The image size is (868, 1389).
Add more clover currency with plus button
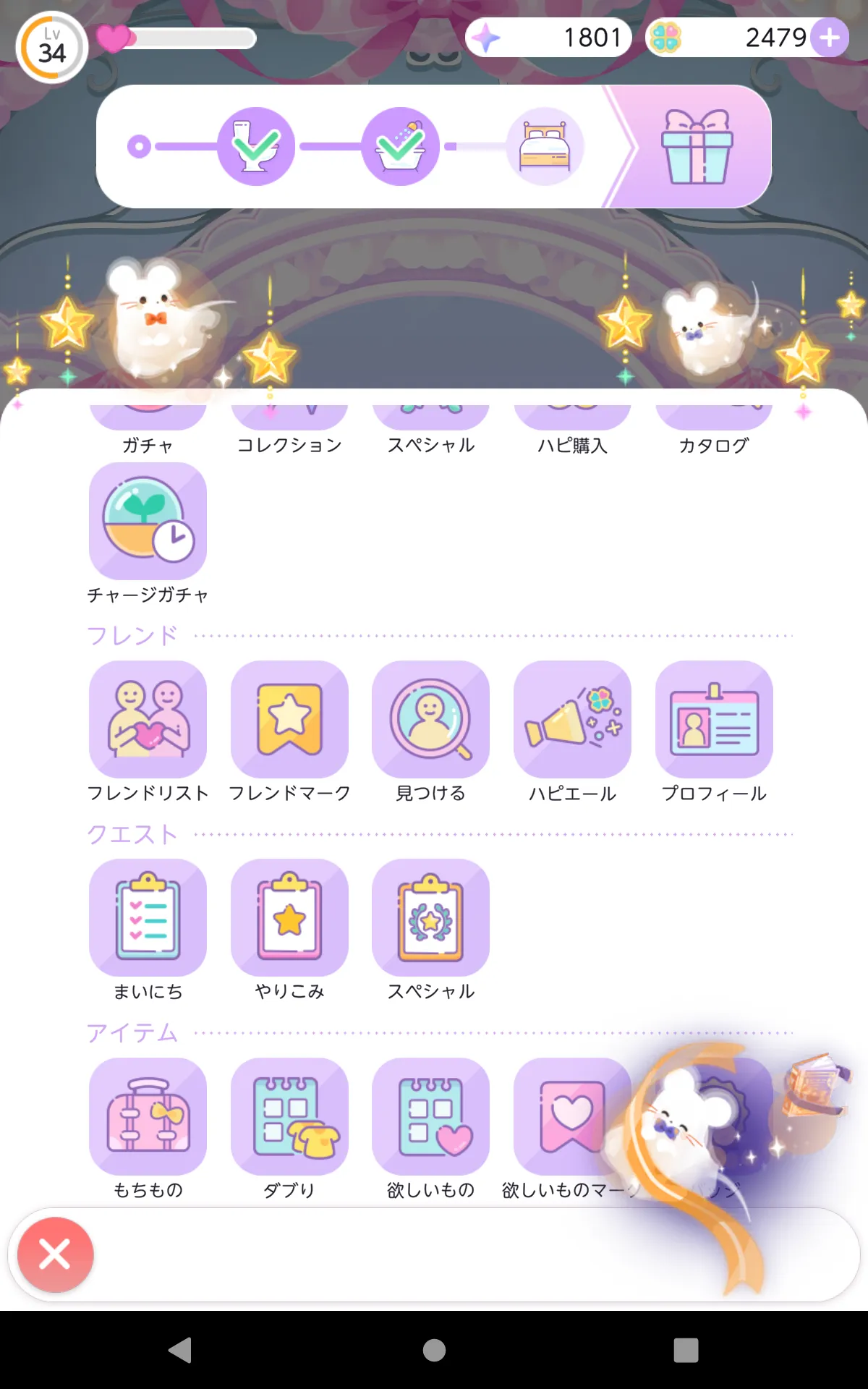tap(829, 37)
